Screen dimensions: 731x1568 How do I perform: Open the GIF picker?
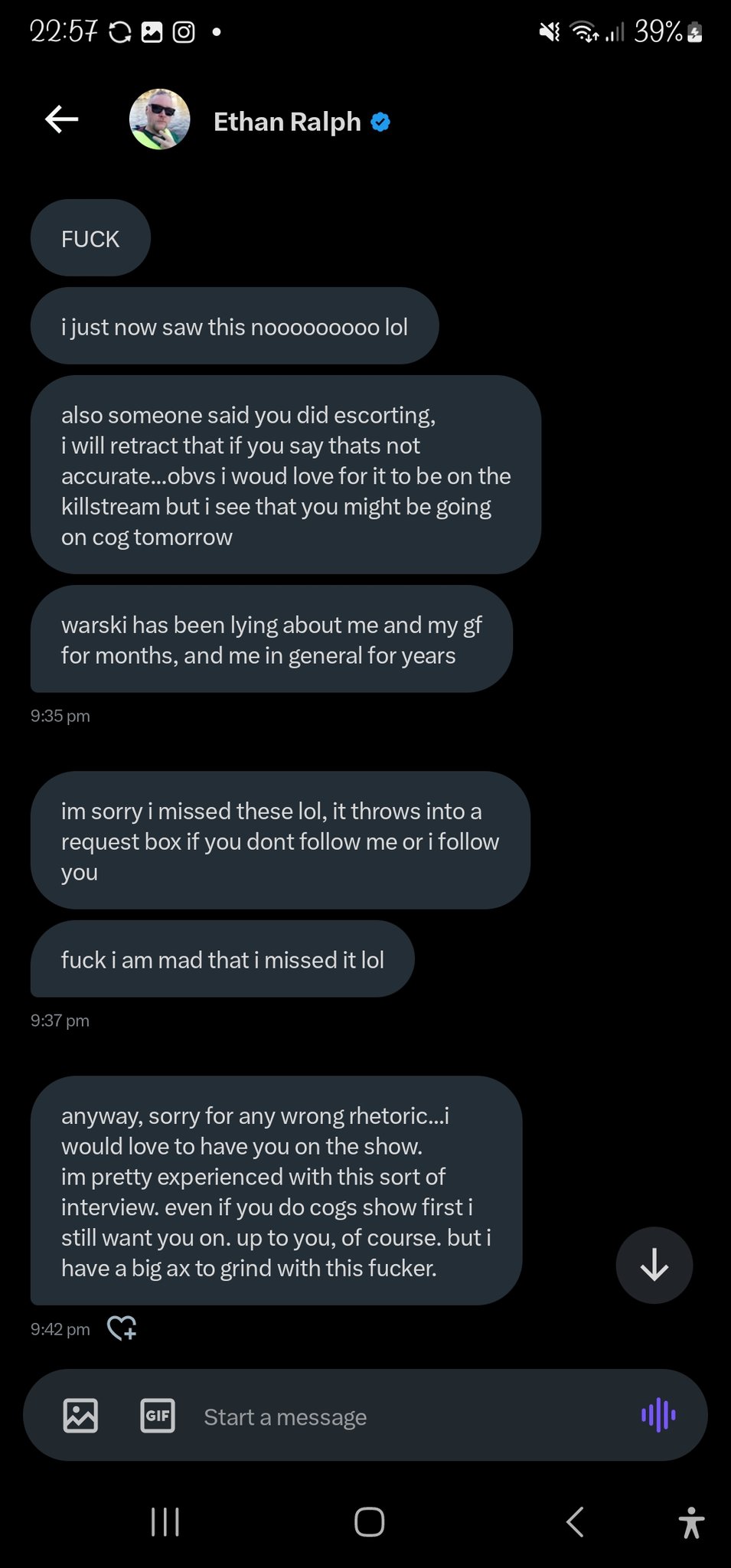[158, 1416]
